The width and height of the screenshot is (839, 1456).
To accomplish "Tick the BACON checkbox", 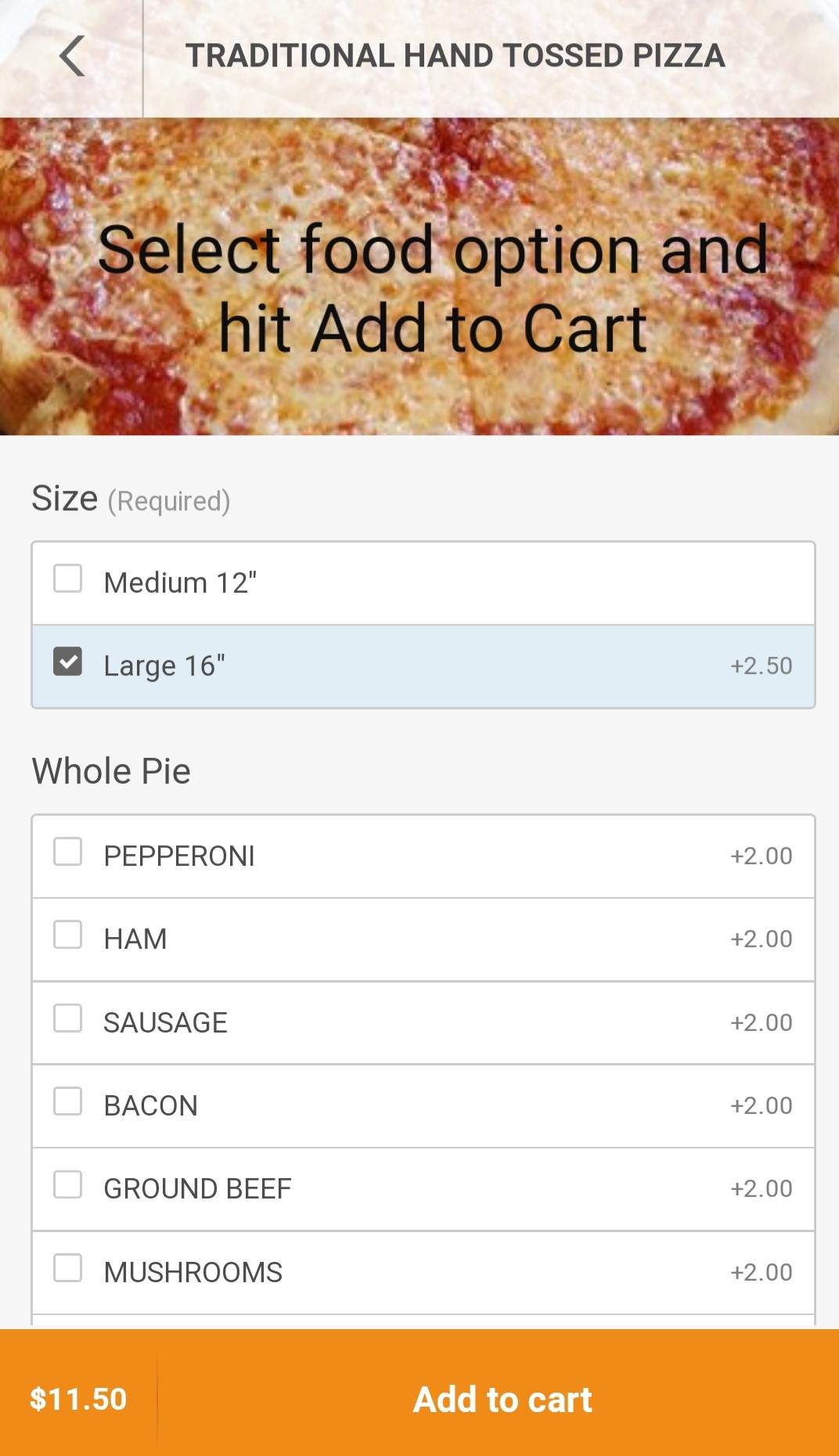I will (68, 1101).
